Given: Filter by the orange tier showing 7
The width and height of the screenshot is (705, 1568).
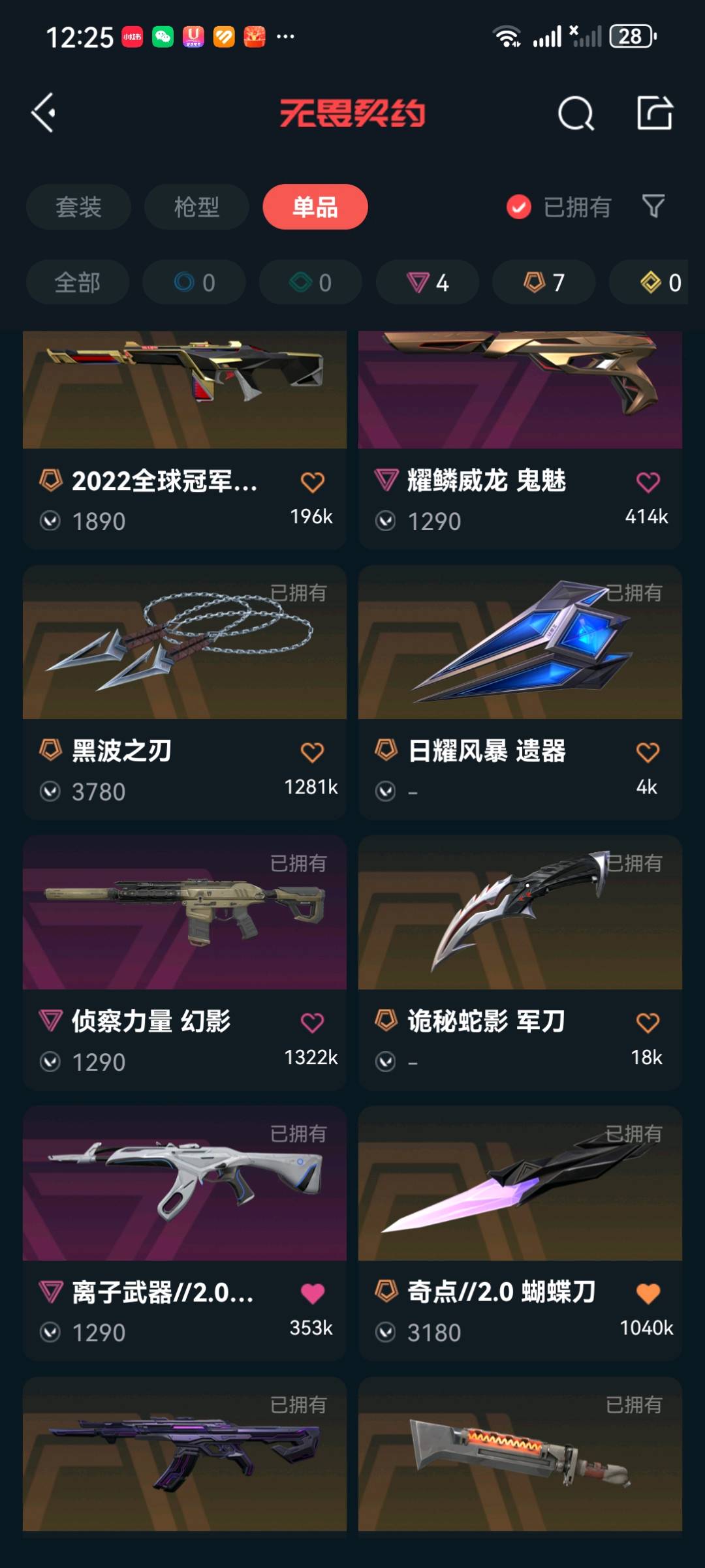Looking at the screenshot, I should [x=544, y=283].
